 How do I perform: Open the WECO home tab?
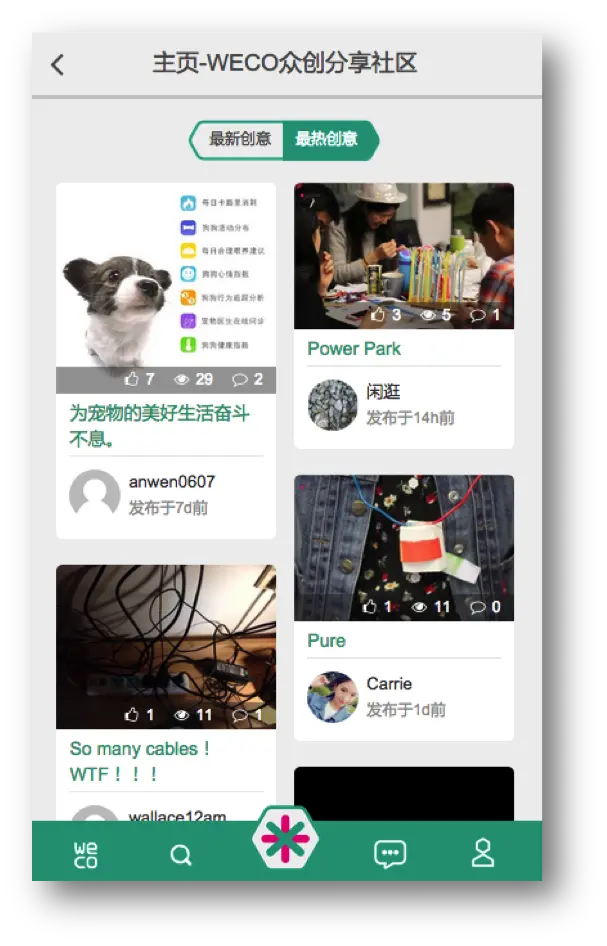coord(86,855)
